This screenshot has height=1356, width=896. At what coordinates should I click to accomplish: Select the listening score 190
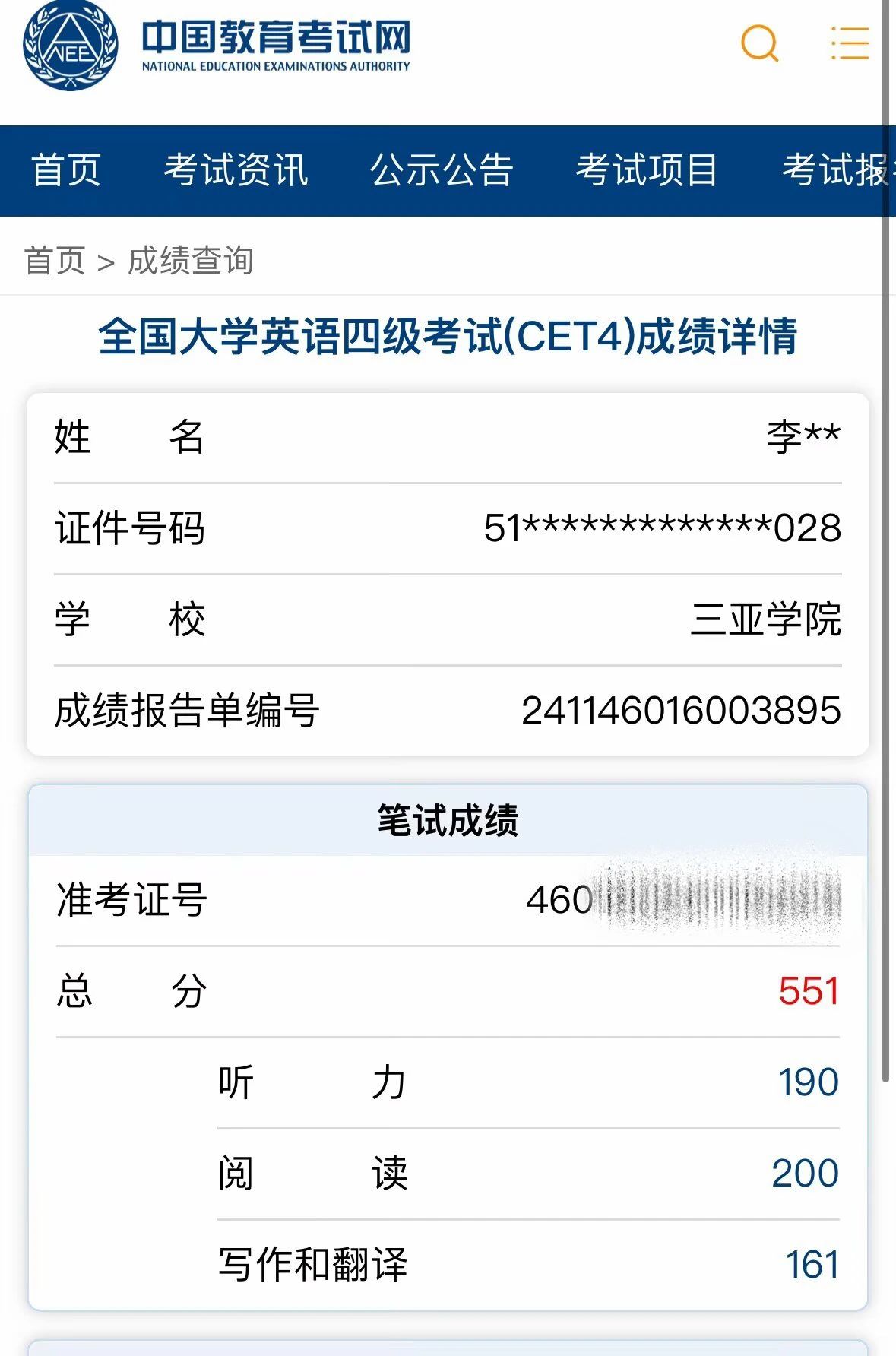[809, 1079]
